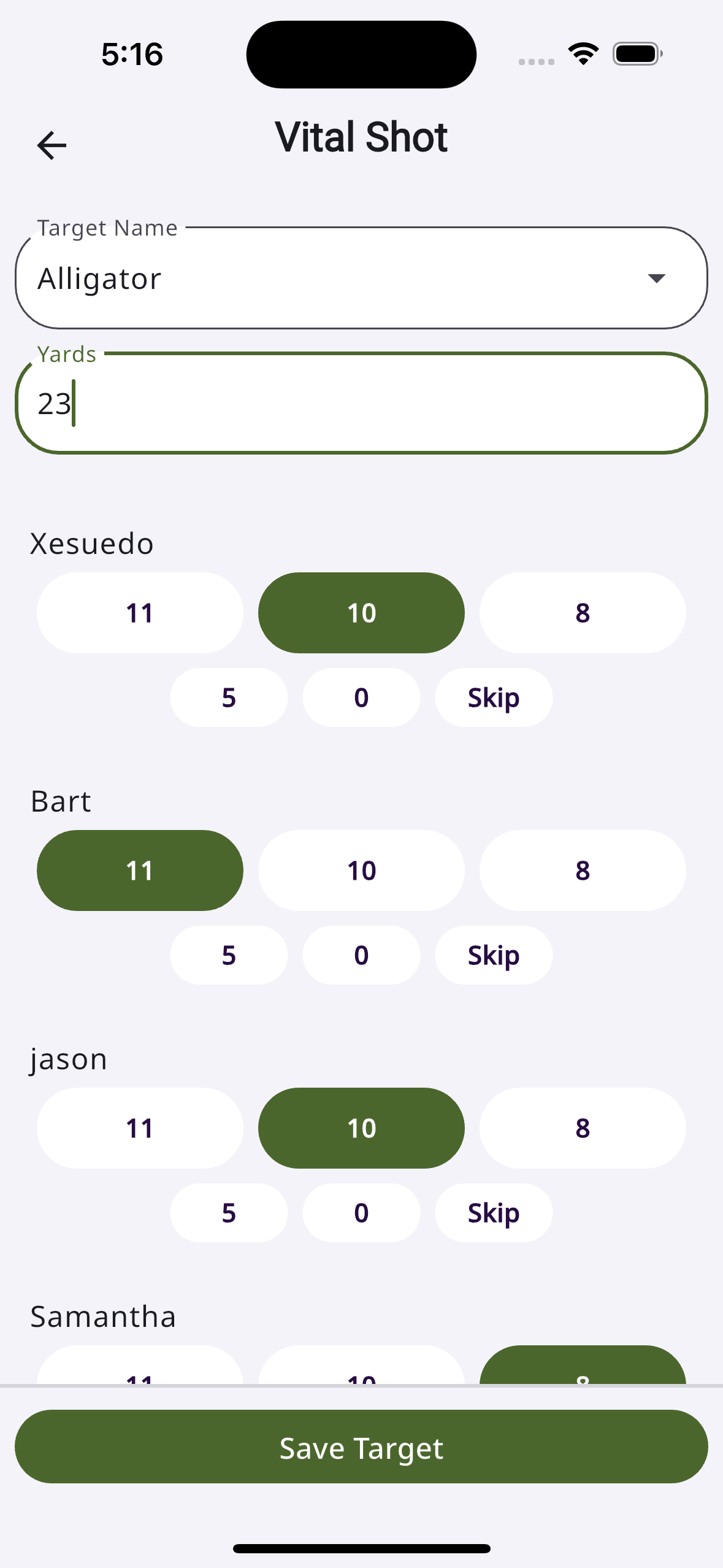Image resolution: width=723 pixels, height=1568 pixels.
Task: Tap the Yards input field
Action: tap(361, 404)
